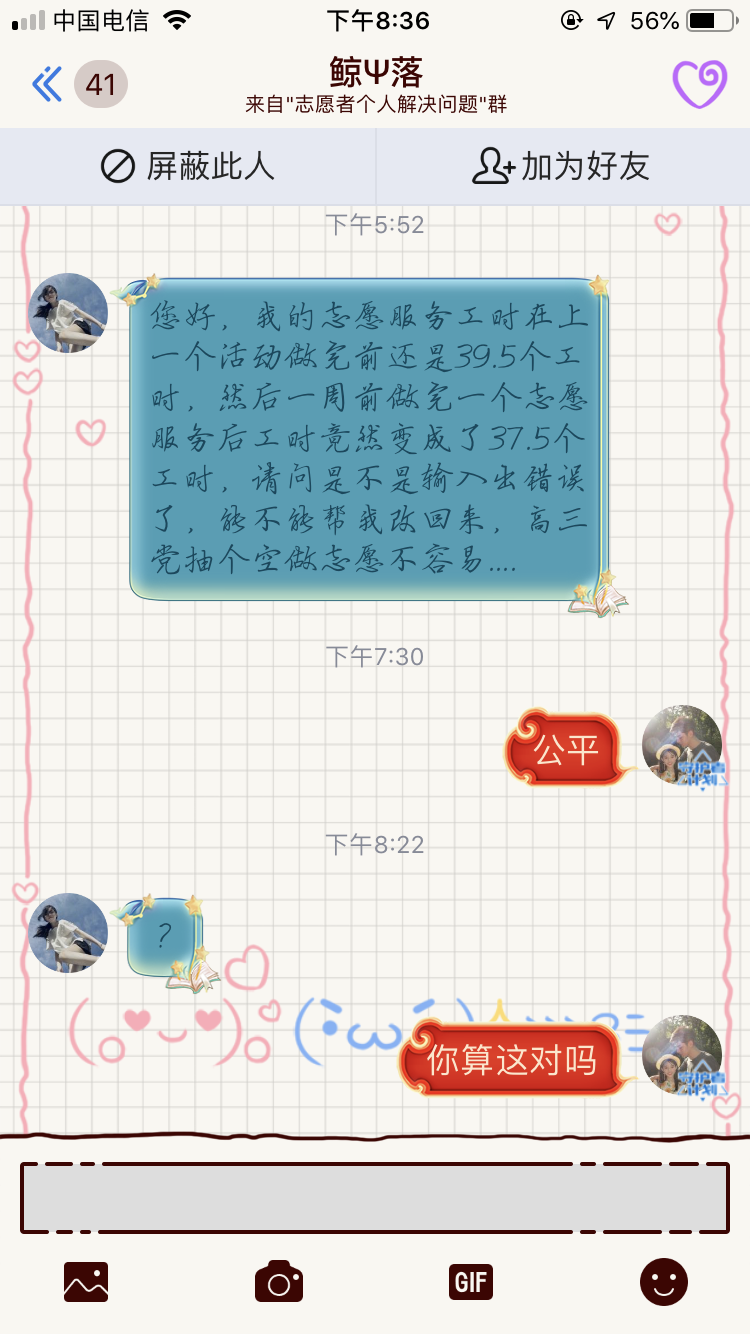Tap the purple heart icon
This screenshot has height=1334, width=750.
click(x=699, y=84)
